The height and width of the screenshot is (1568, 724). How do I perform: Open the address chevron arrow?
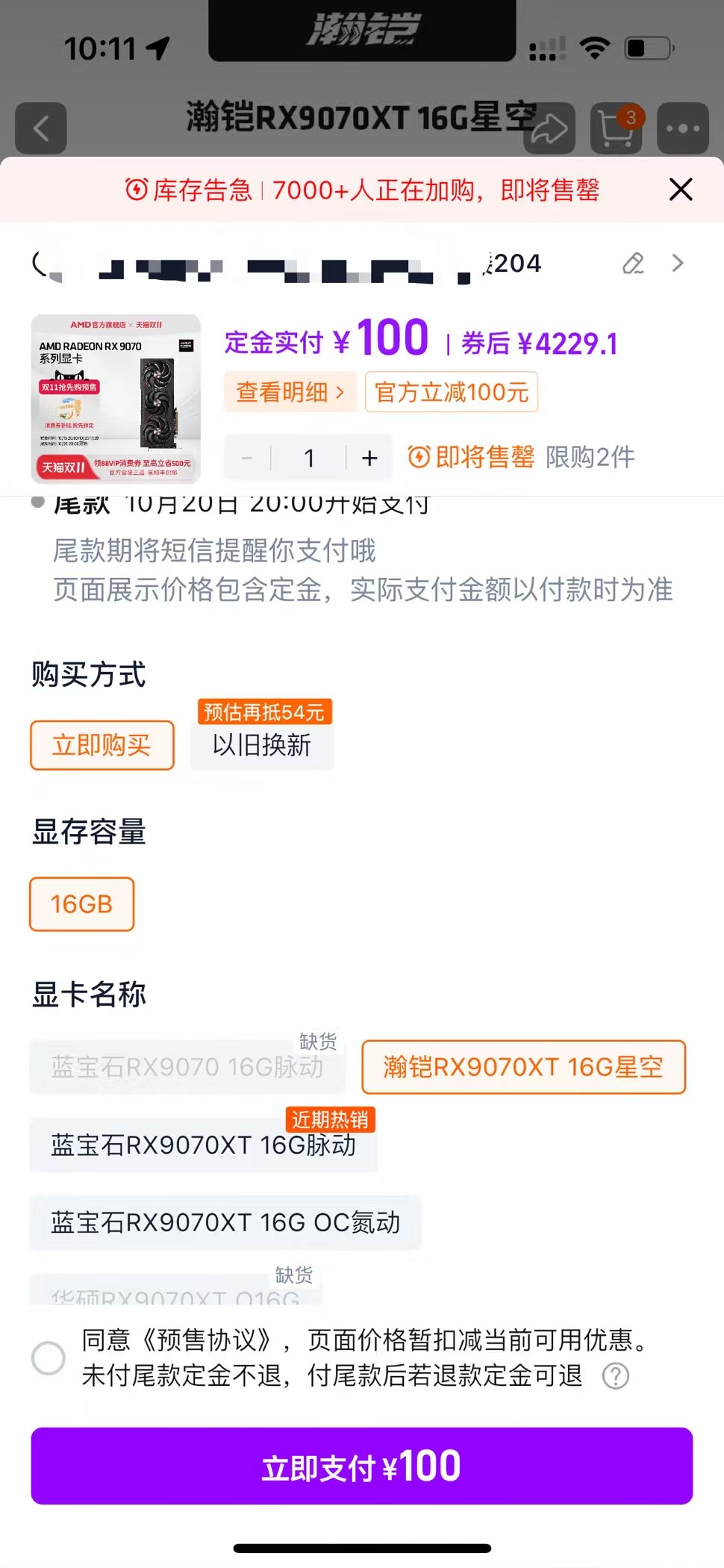point(678,264)
